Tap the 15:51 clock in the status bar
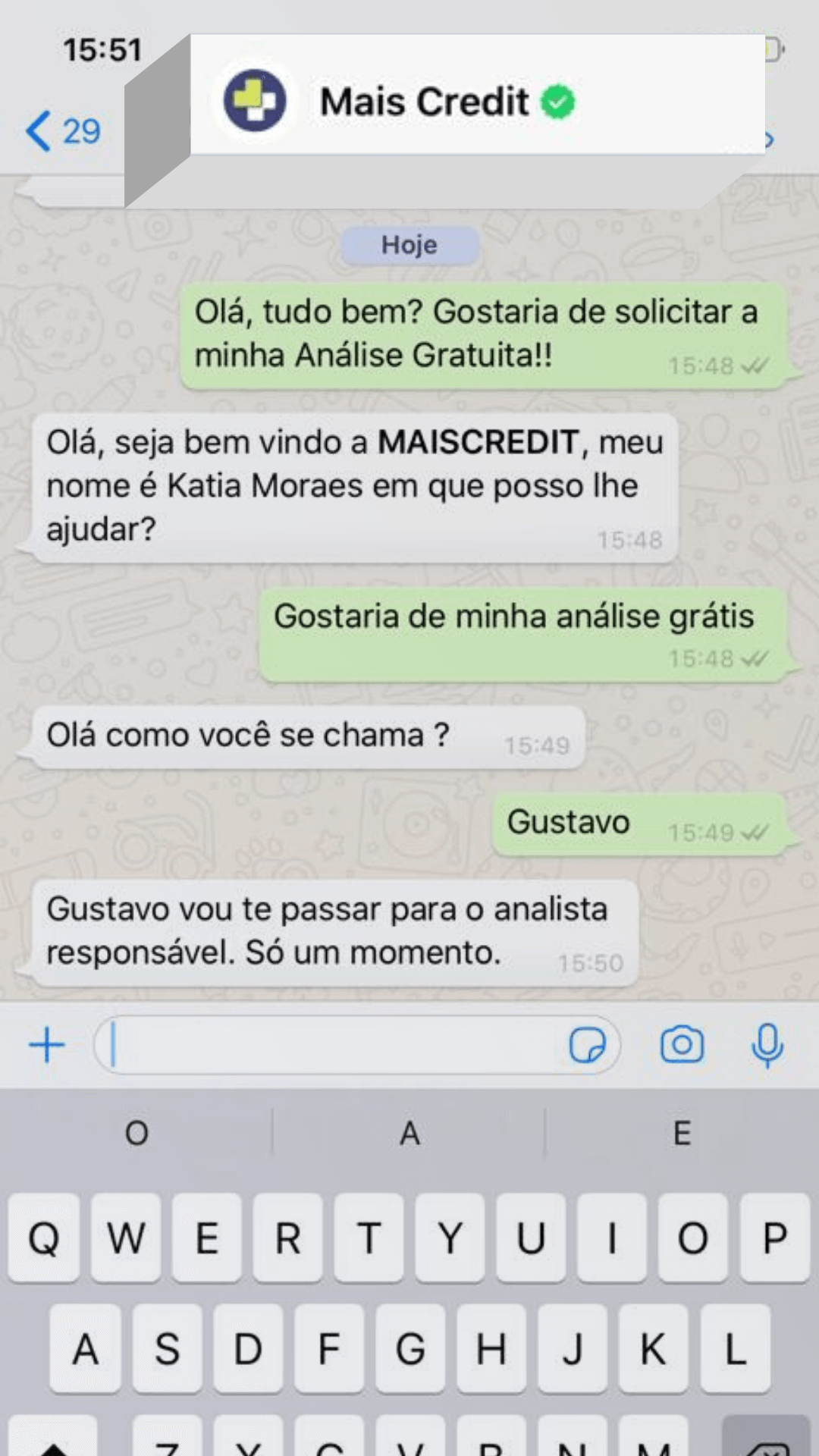This screenshot has height=1456, width=819. coord(102,48)
